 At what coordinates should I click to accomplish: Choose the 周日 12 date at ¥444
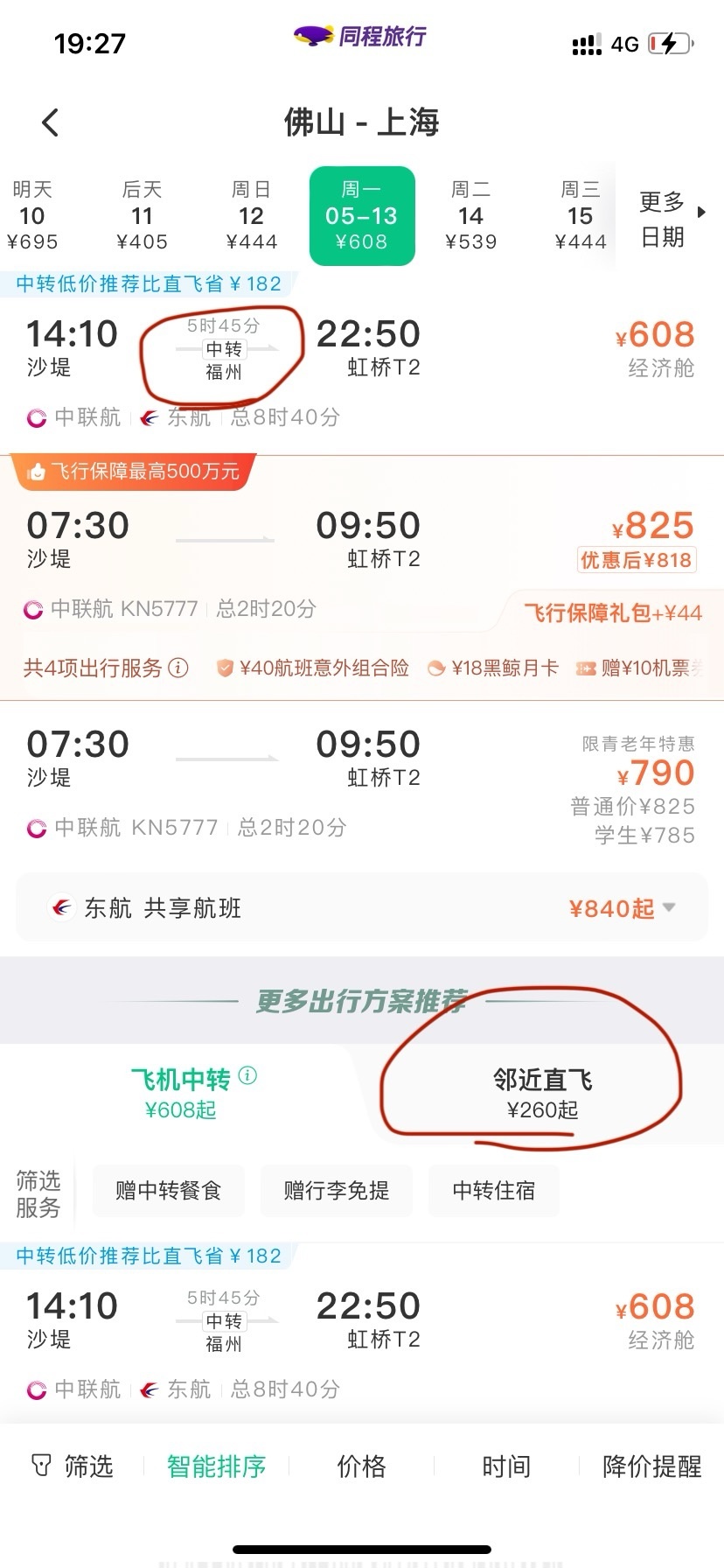251,215
